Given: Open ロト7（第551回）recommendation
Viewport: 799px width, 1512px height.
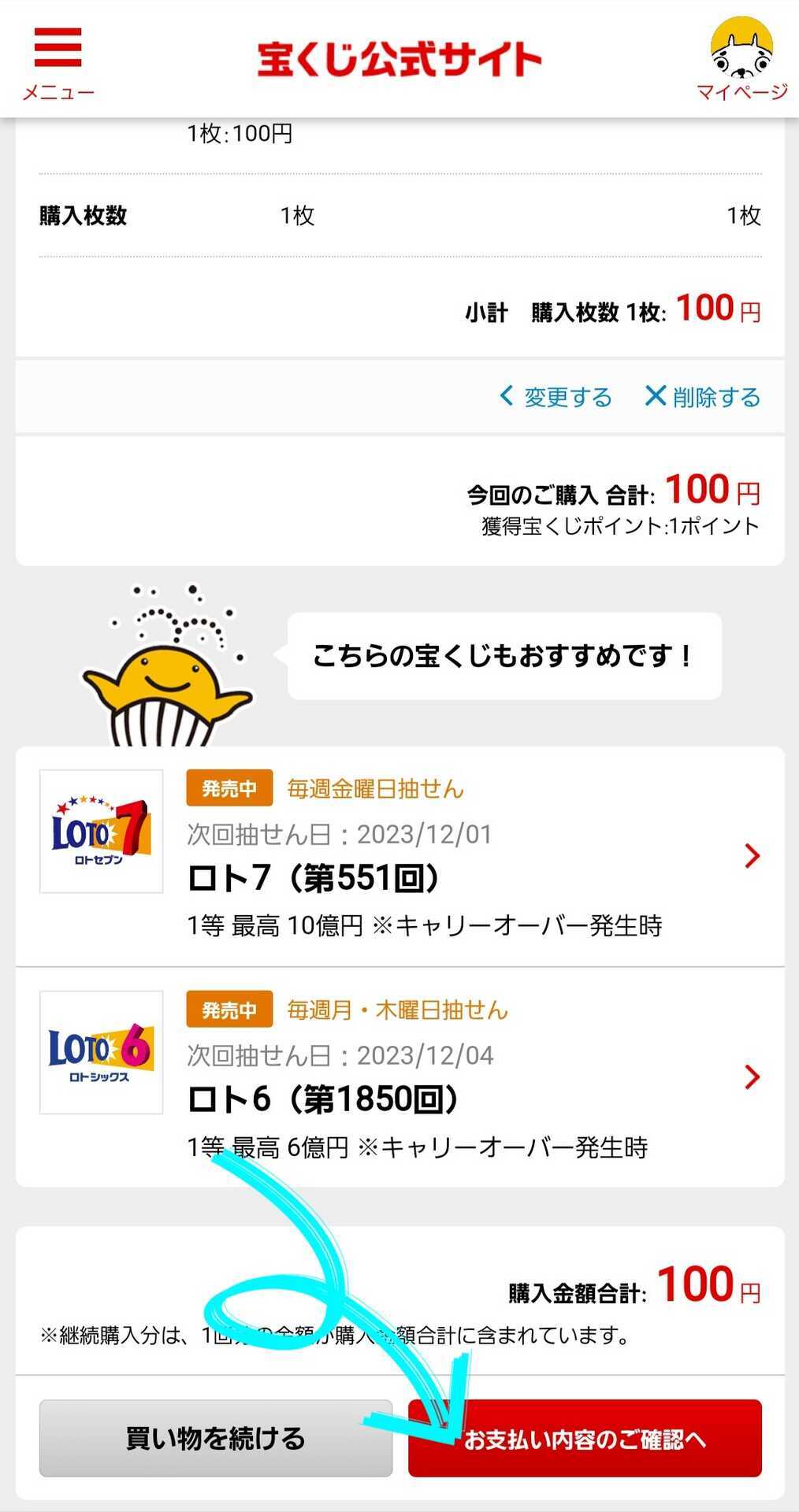Looking at the screenshot, I should point(399,856).
